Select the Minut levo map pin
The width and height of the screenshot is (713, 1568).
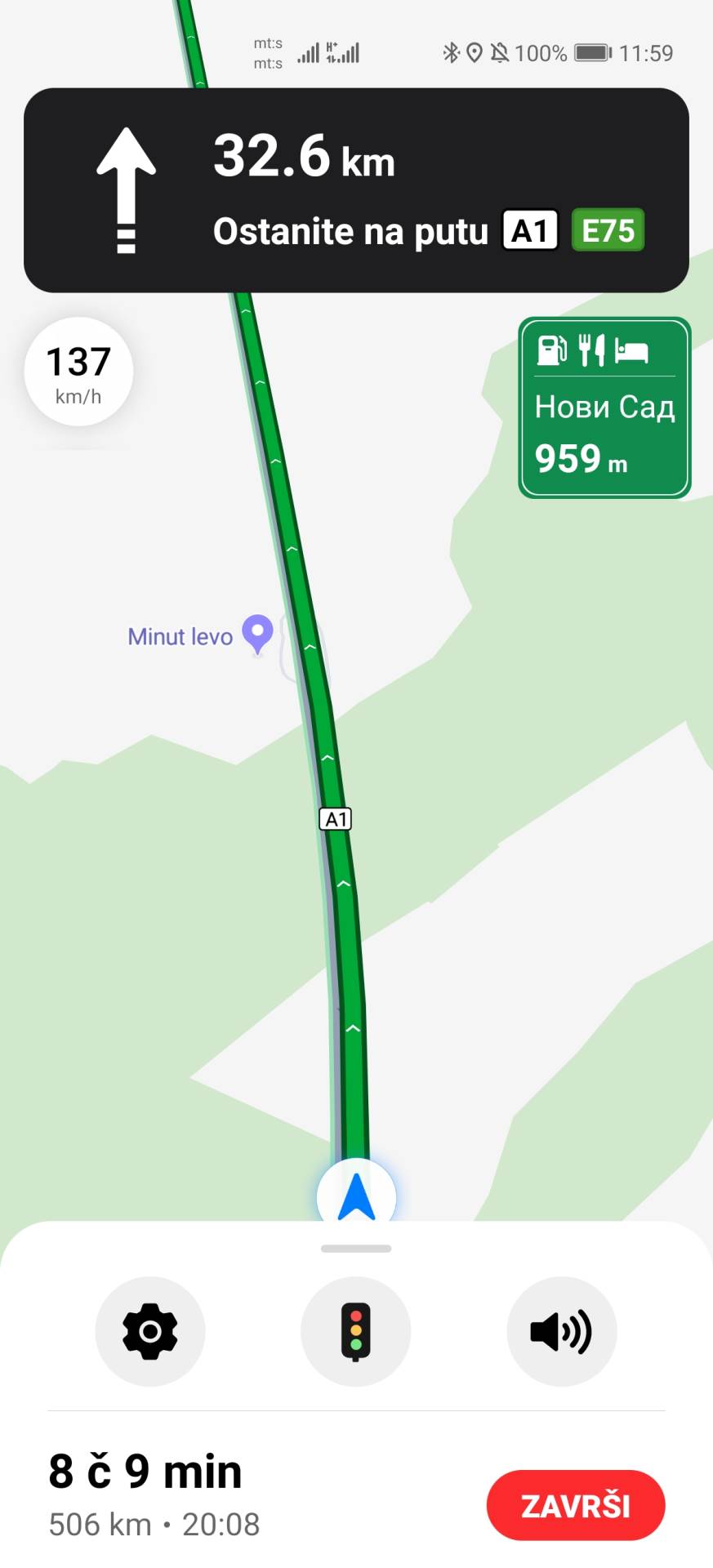tap(256, 634)
